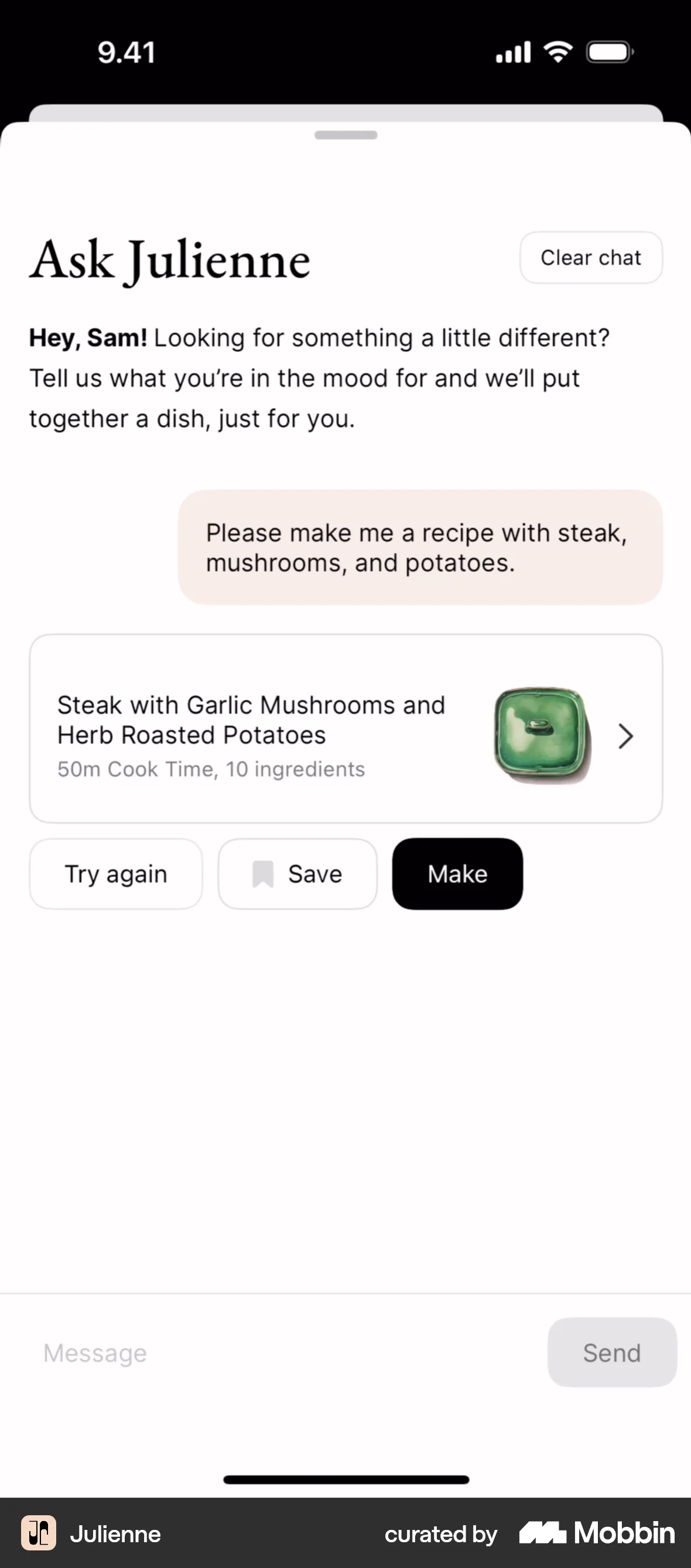Select the Make button
This screenshot has width=691, height=1568.
[x=457, y=873]
